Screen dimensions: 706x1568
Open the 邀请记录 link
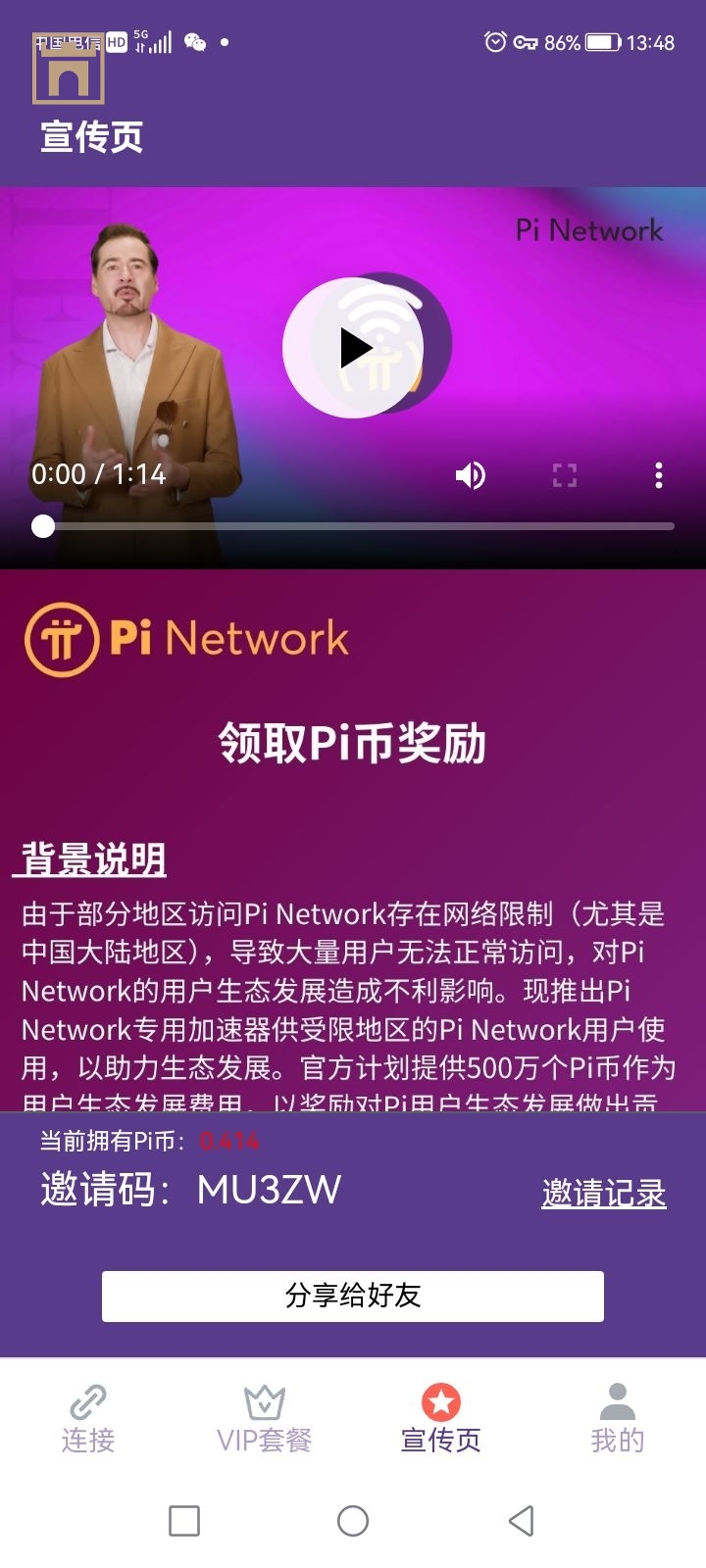603,1193
